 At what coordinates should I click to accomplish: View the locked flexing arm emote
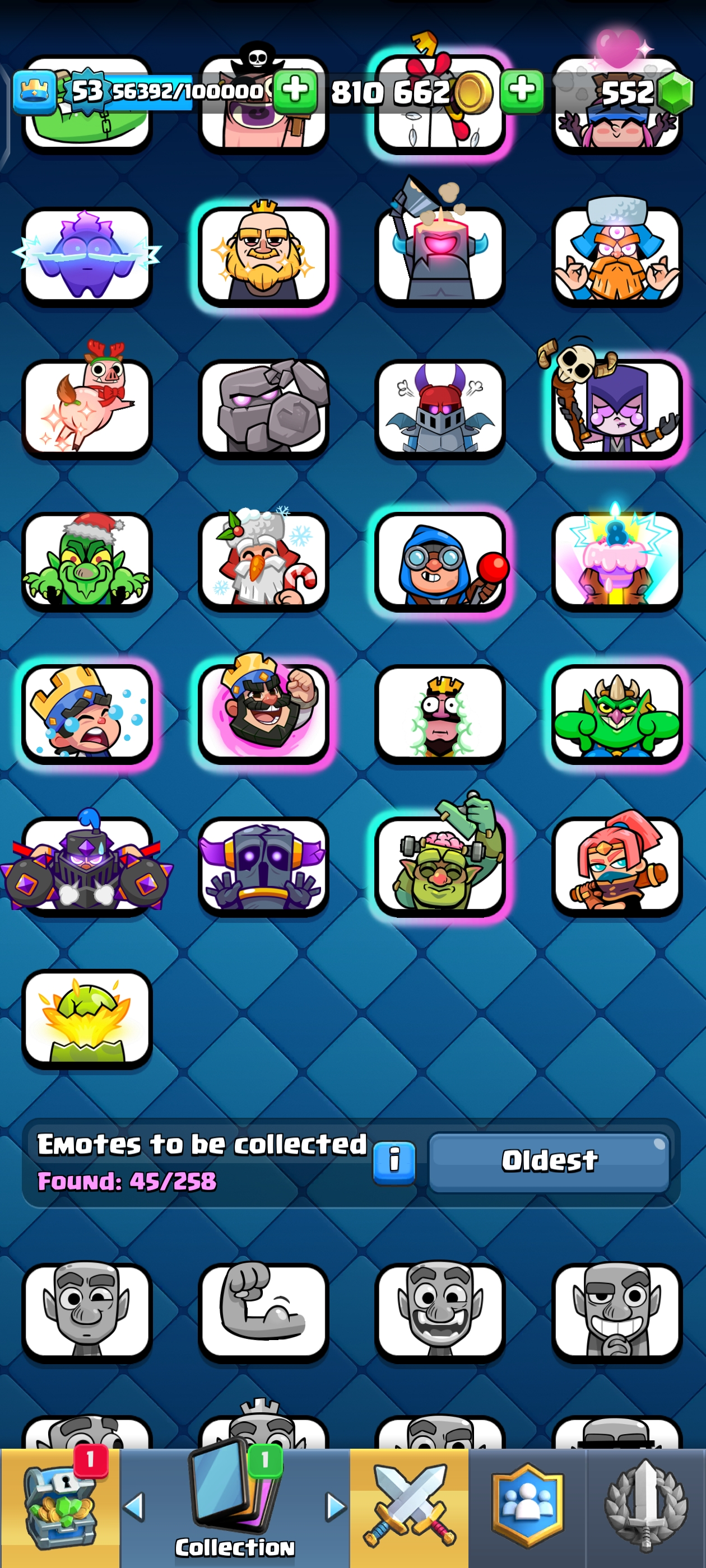[x=263, y=1312]
